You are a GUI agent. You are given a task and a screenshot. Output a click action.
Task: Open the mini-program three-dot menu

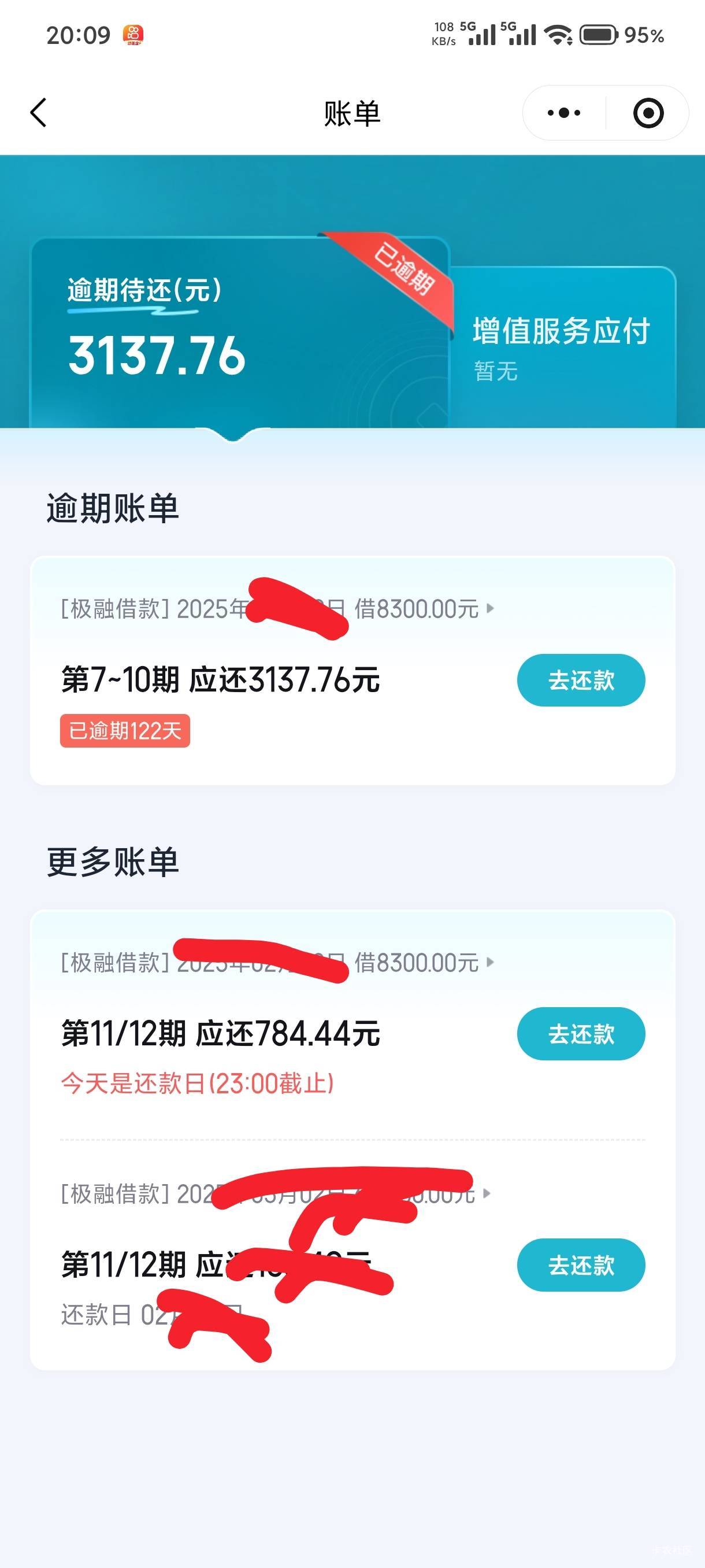[564, 113]
